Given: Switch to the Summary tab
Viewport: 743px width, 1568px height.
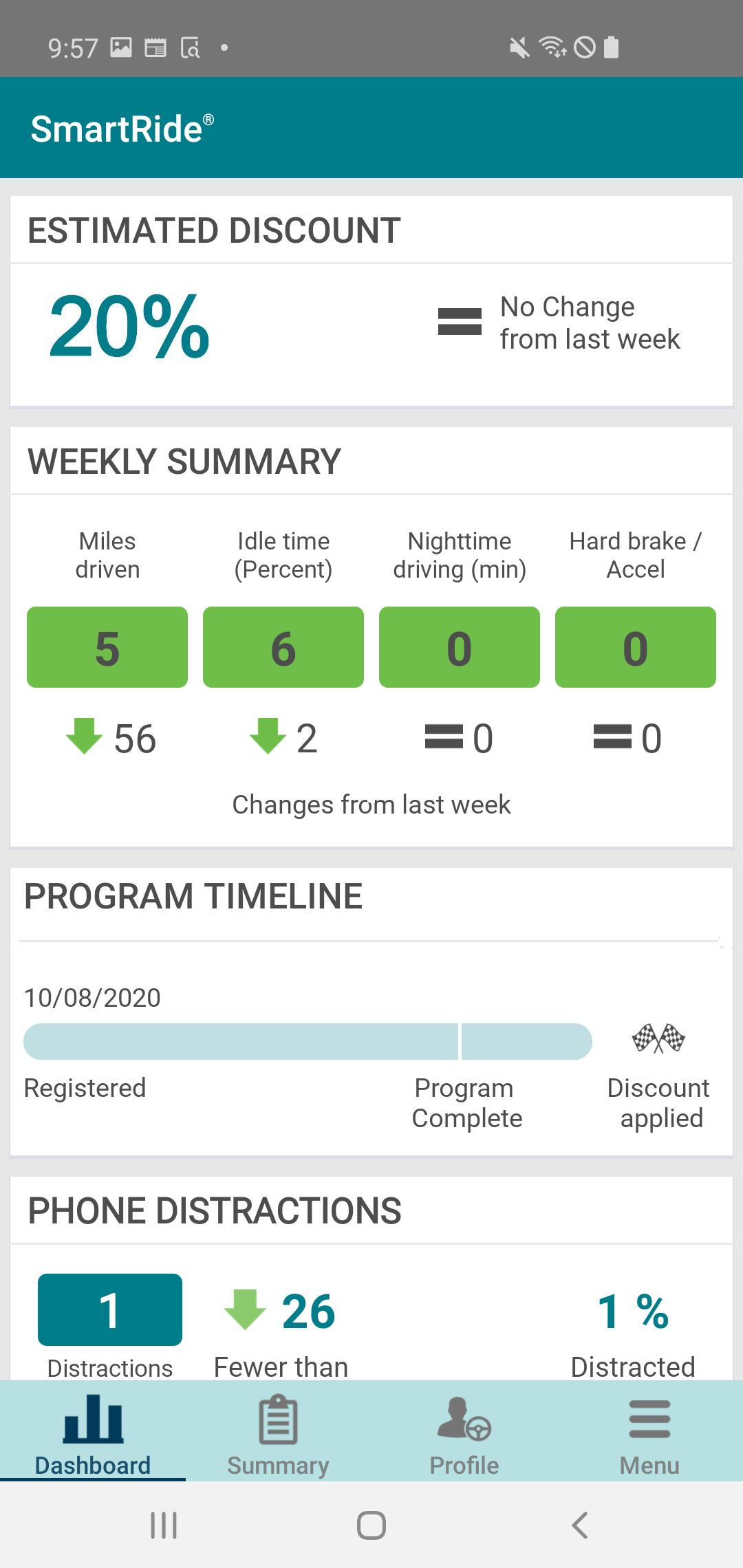Looking at the screenshot, I should click(278, 1434).
